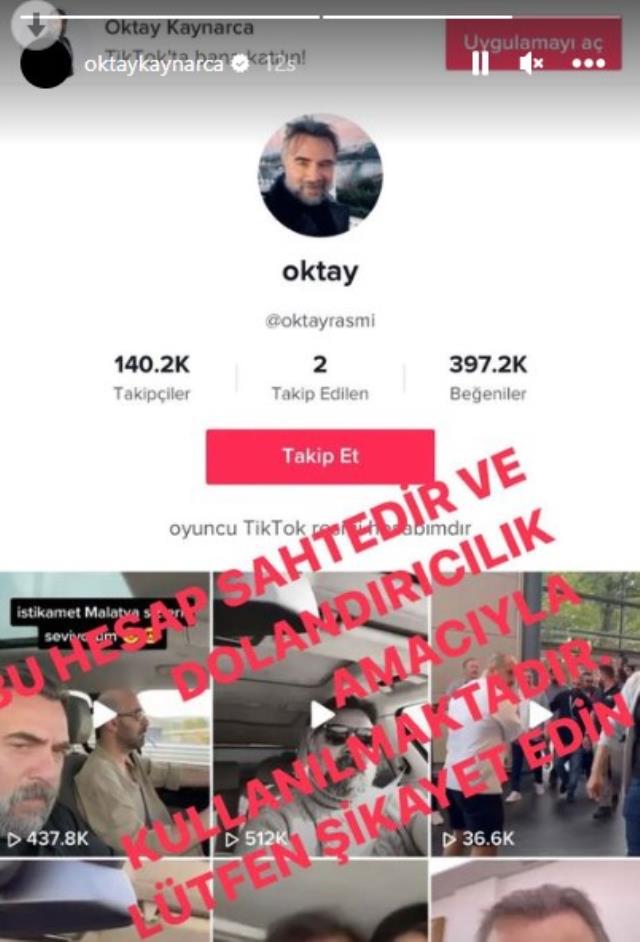Open oktaykaynarca's profile from the username
The width and height of the screenshot is (640, 942).
click(x=153, y=65)
